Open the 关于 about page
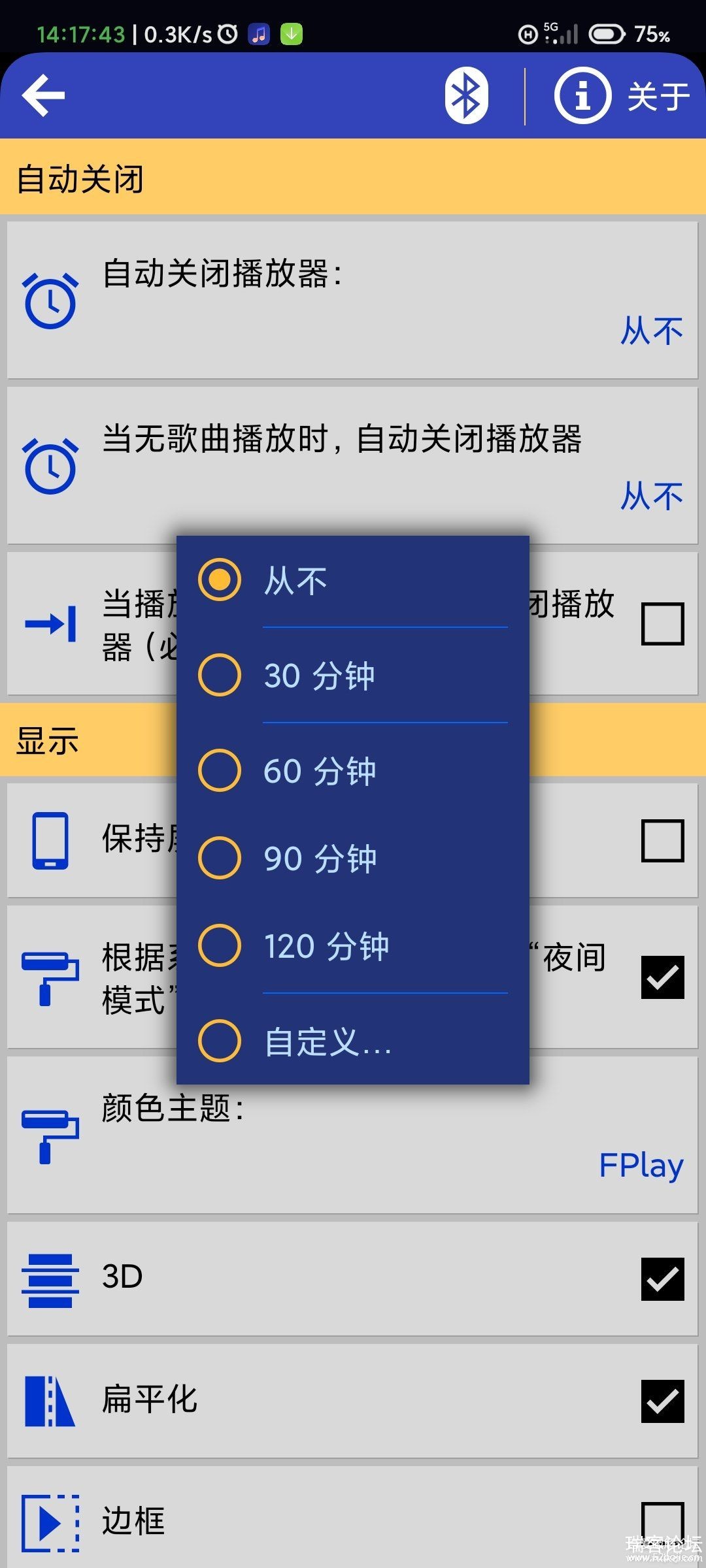The height and width of the screenshot is (1568, 706). point(621,95)
